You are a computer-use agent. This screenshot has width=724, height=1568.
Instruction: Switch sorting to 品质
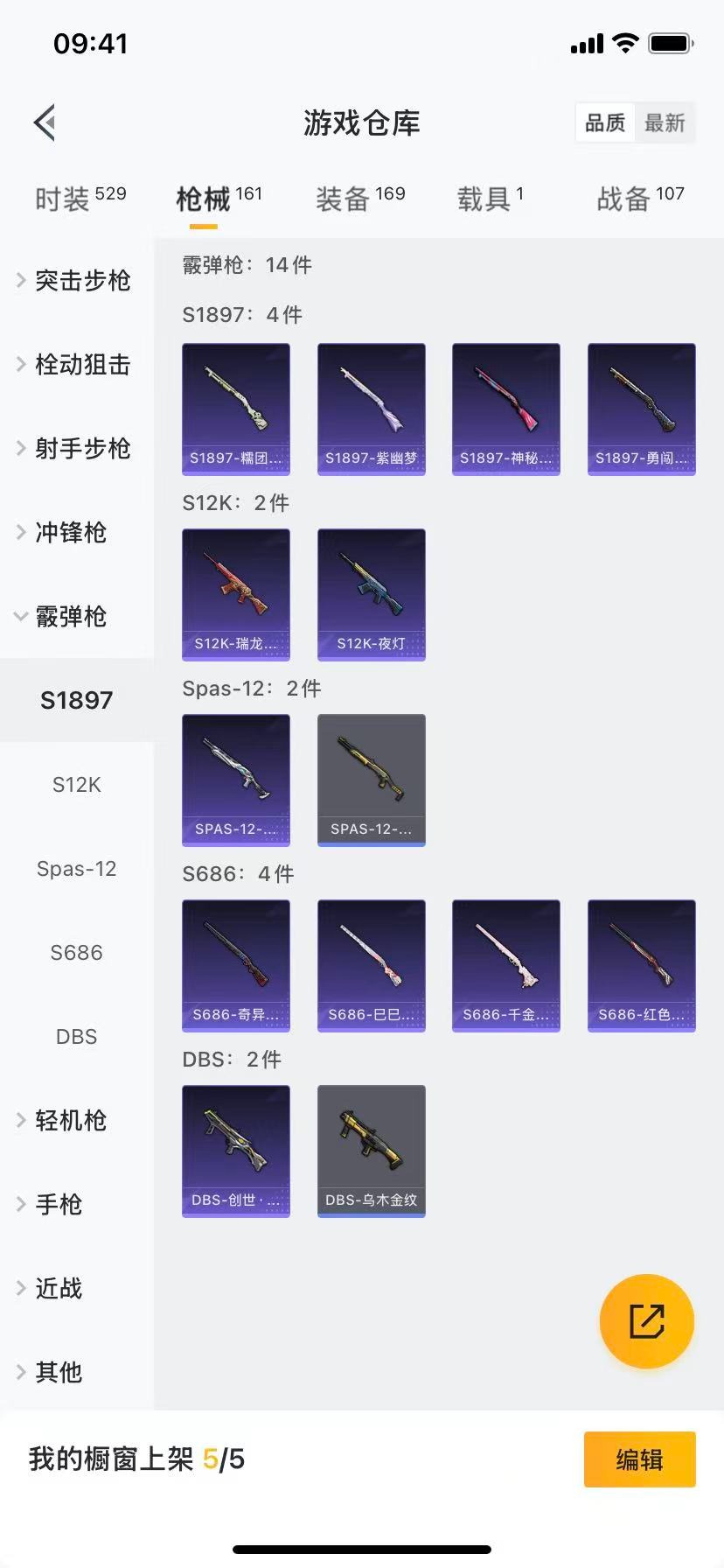(x=604, y=122)
